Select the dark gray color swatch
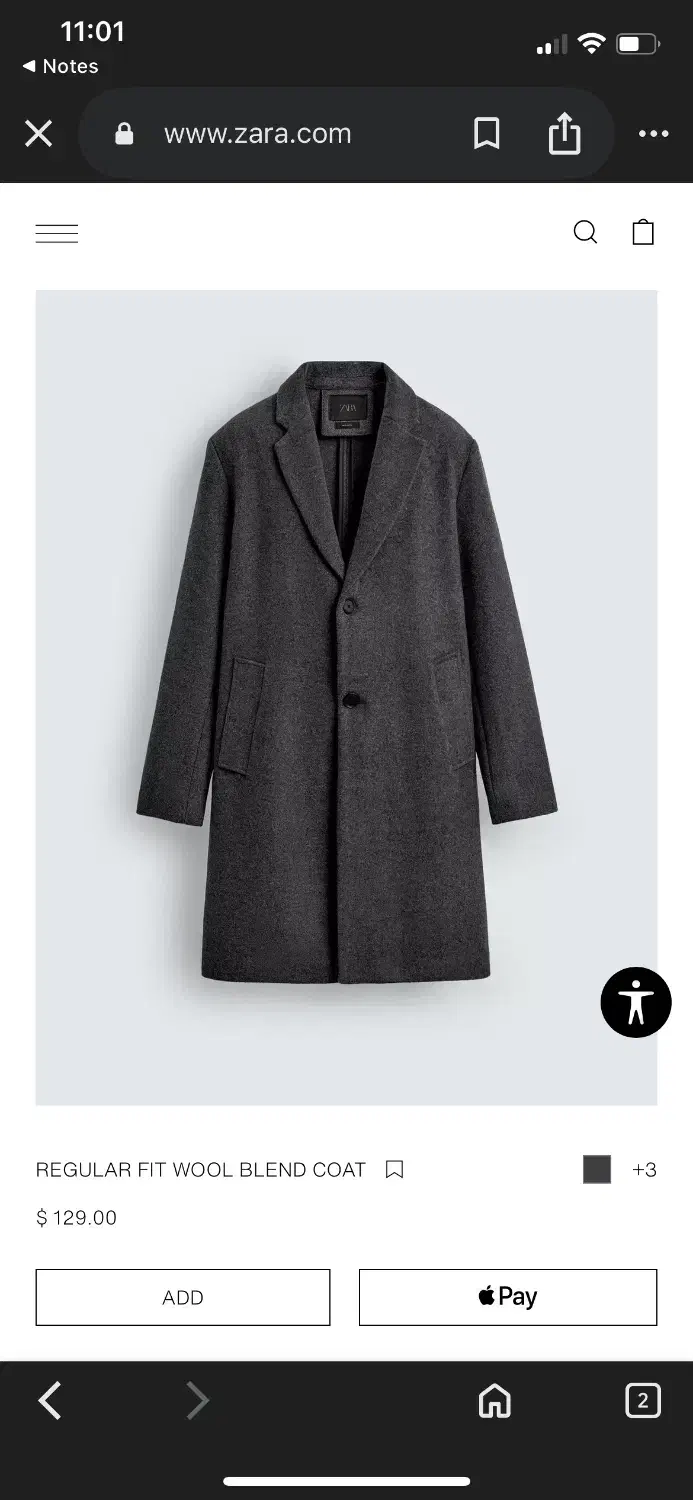This screenshot has width=693, height=1500. (x=597, y=1169)
